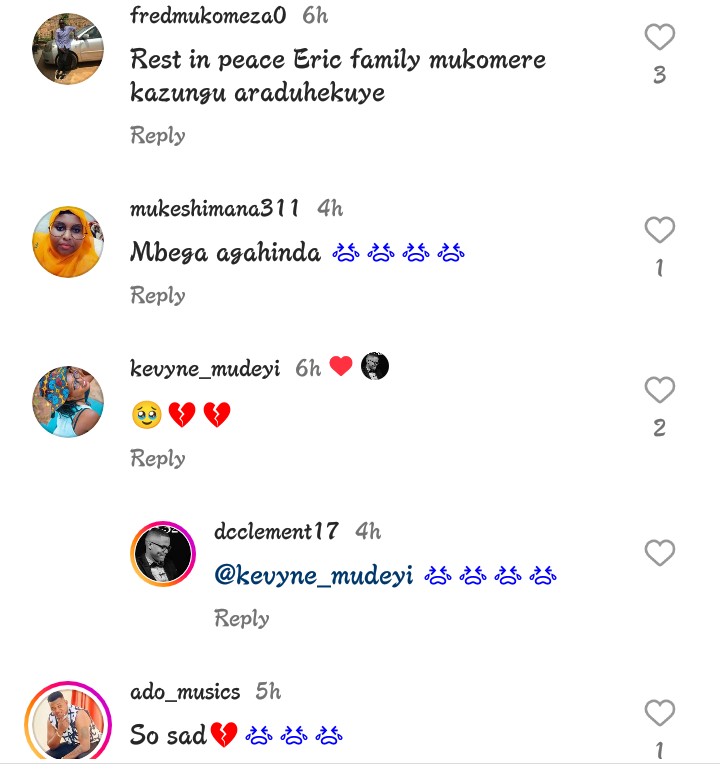Open fredmukomeza0's profile picture
This screenshot has width=720, height=781.
[x=68, y=49]
